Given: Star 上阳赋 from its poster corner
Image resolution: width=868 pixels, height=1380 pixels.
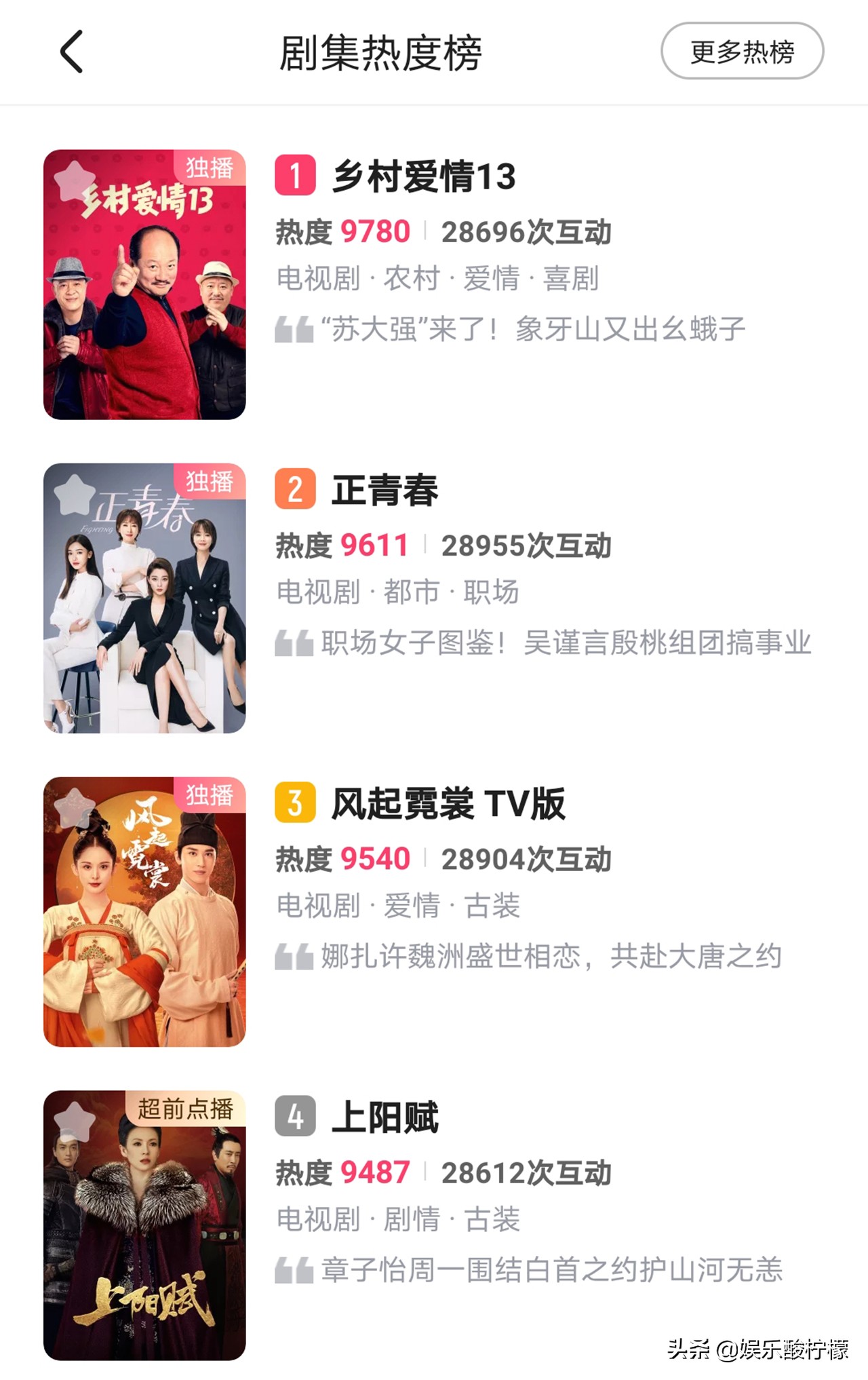Looking at the screenshot, I should point(73,1122).
